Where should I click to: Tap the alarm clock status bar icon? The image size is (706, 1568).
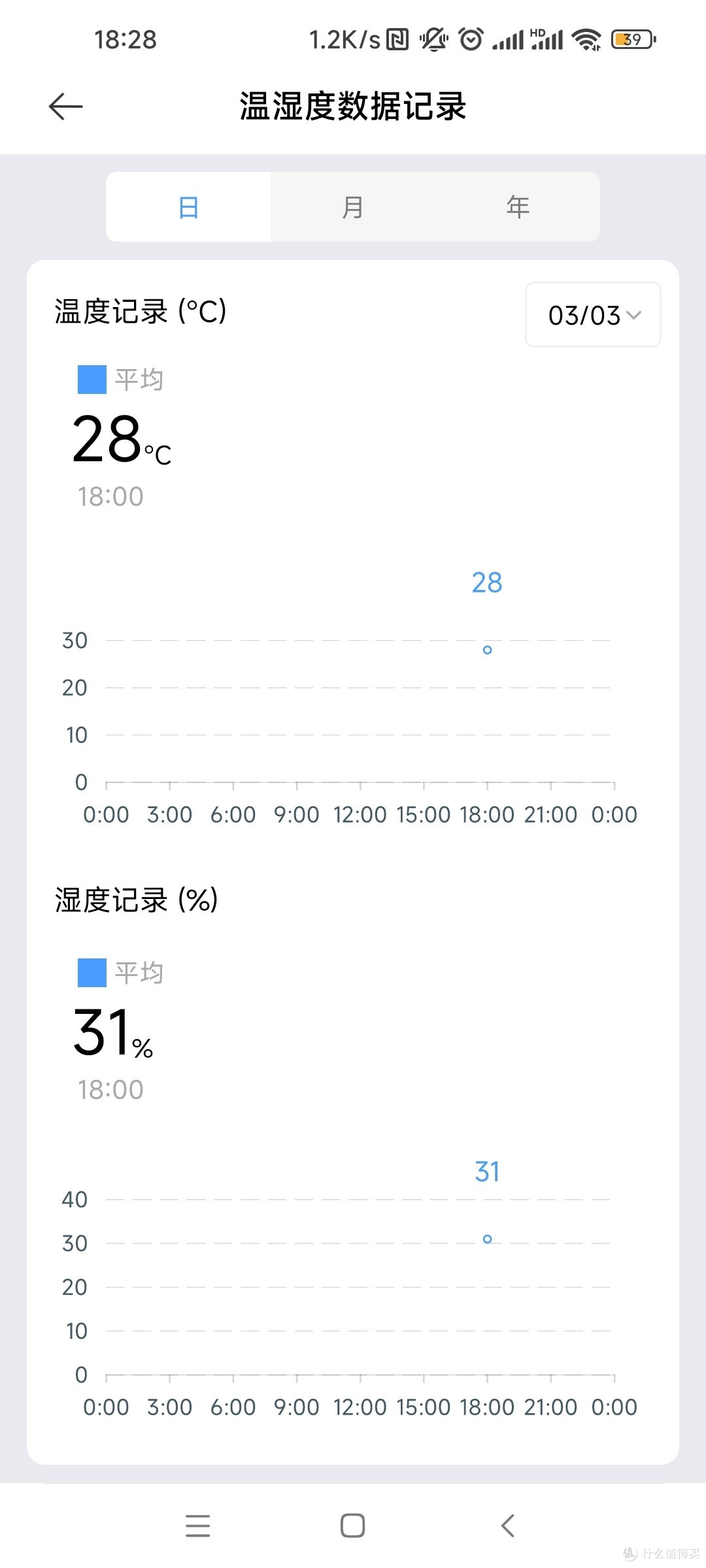point(472,39)
